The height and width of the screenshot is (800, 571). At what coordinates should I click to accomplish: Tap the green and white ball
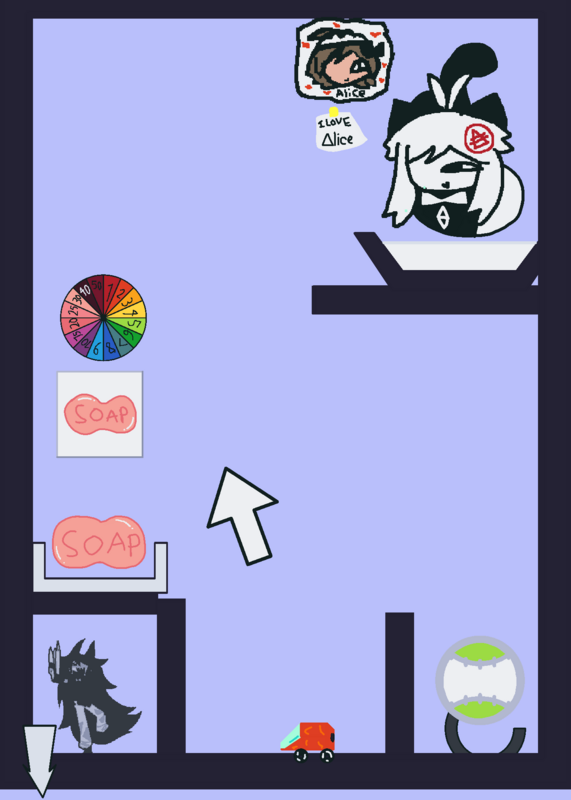[480, 680]
